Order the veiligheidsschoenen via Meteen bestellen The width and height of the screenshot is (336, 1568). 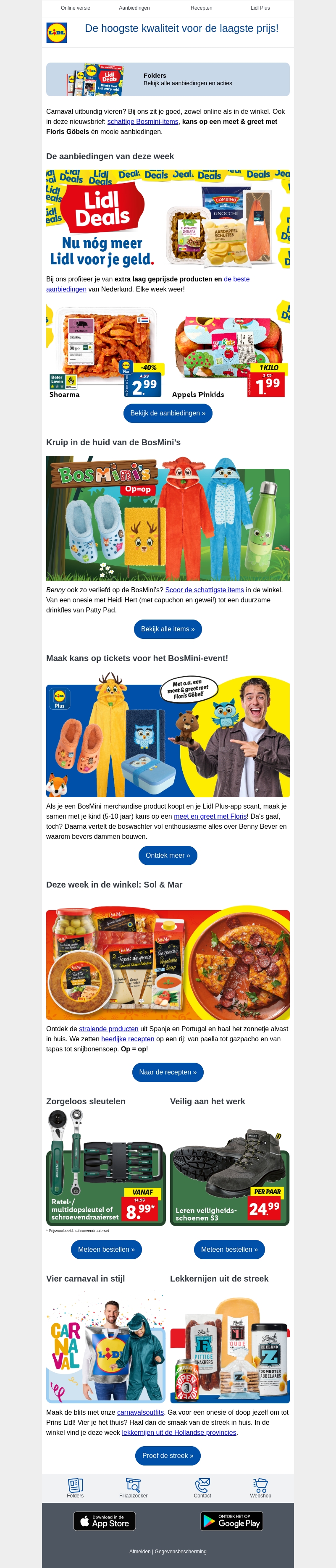click(229, 1250)
